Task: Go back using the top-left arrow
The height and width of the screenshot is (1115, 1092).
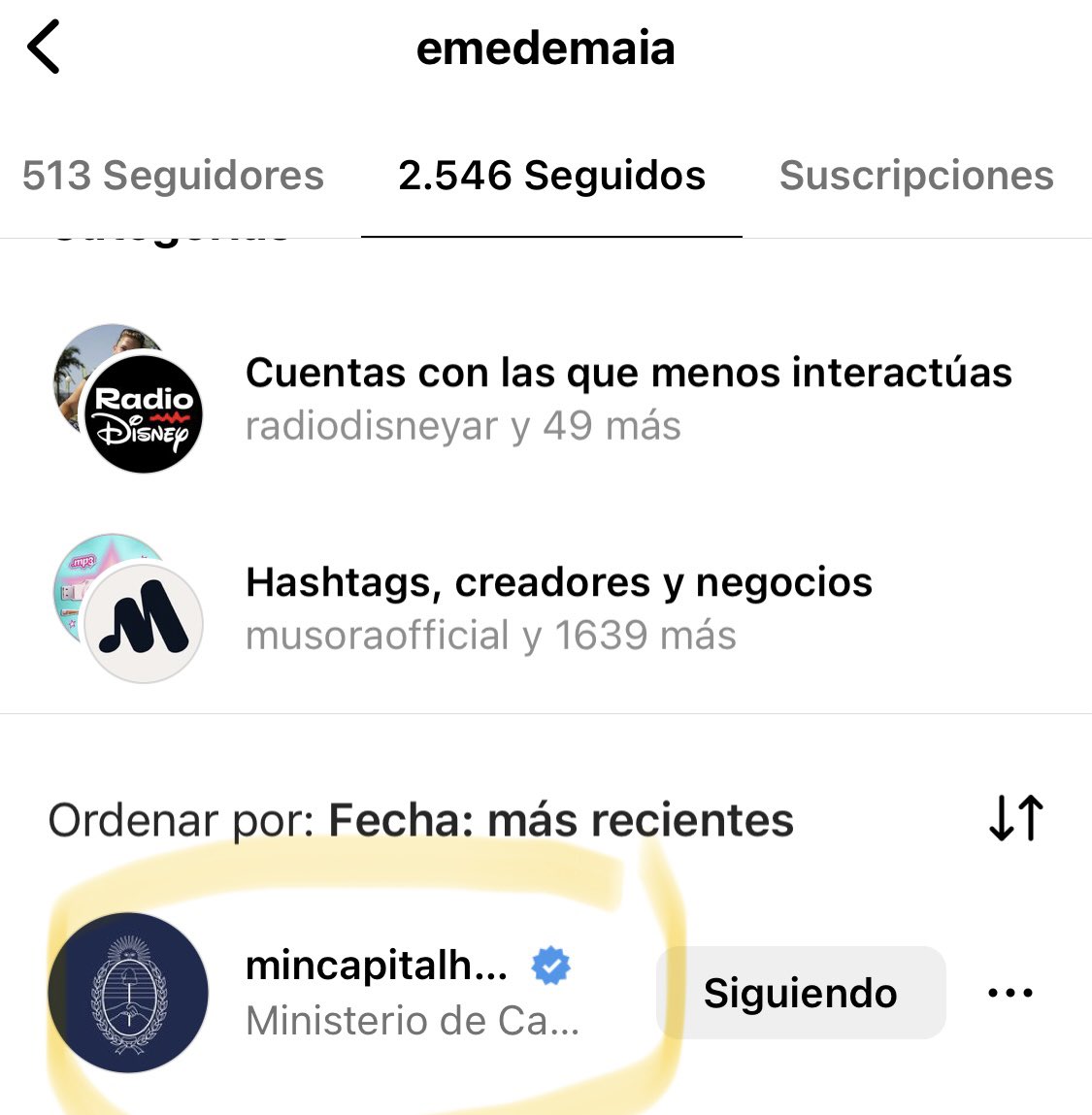Action: 45,49
